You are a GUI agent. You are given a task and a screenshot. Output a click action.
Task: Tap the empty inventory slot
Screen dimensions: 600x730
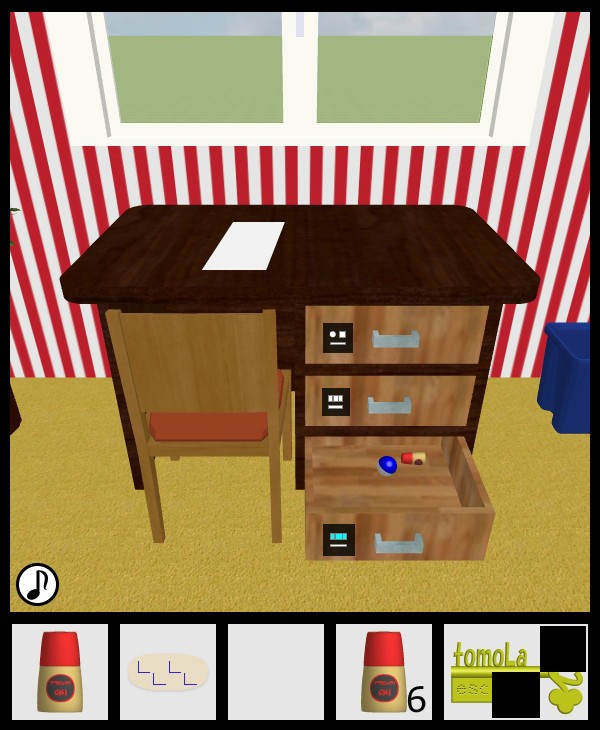click(276, 671)
